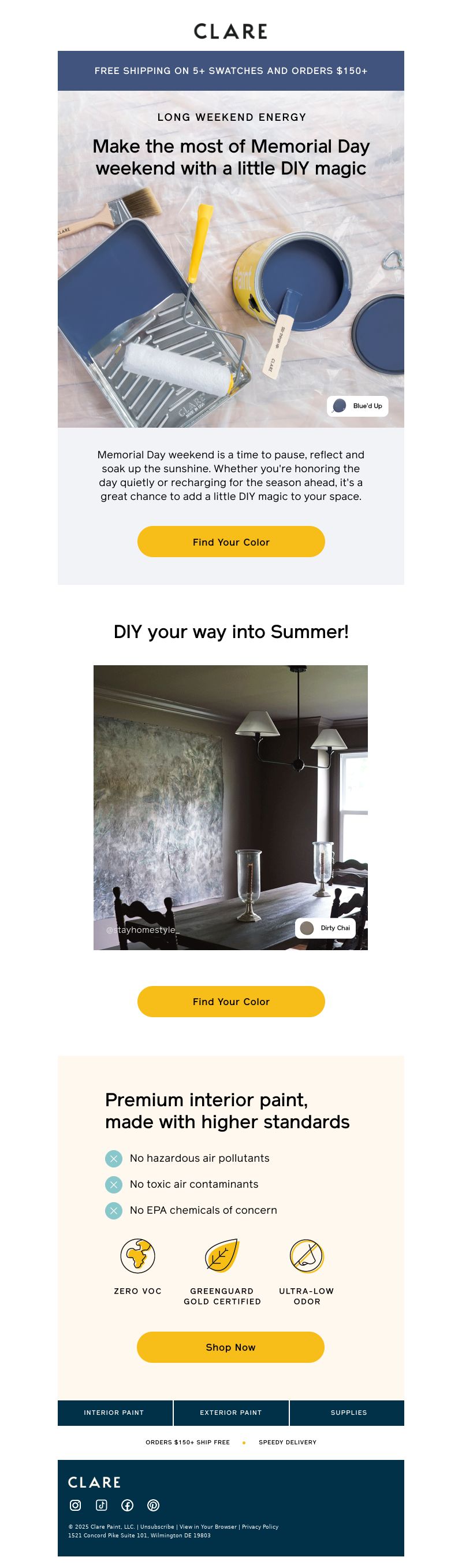Viewport: 462px width, 1568px height.
Task: Tap Find Your Color below the dining room photo
Action: [231, 1001]
